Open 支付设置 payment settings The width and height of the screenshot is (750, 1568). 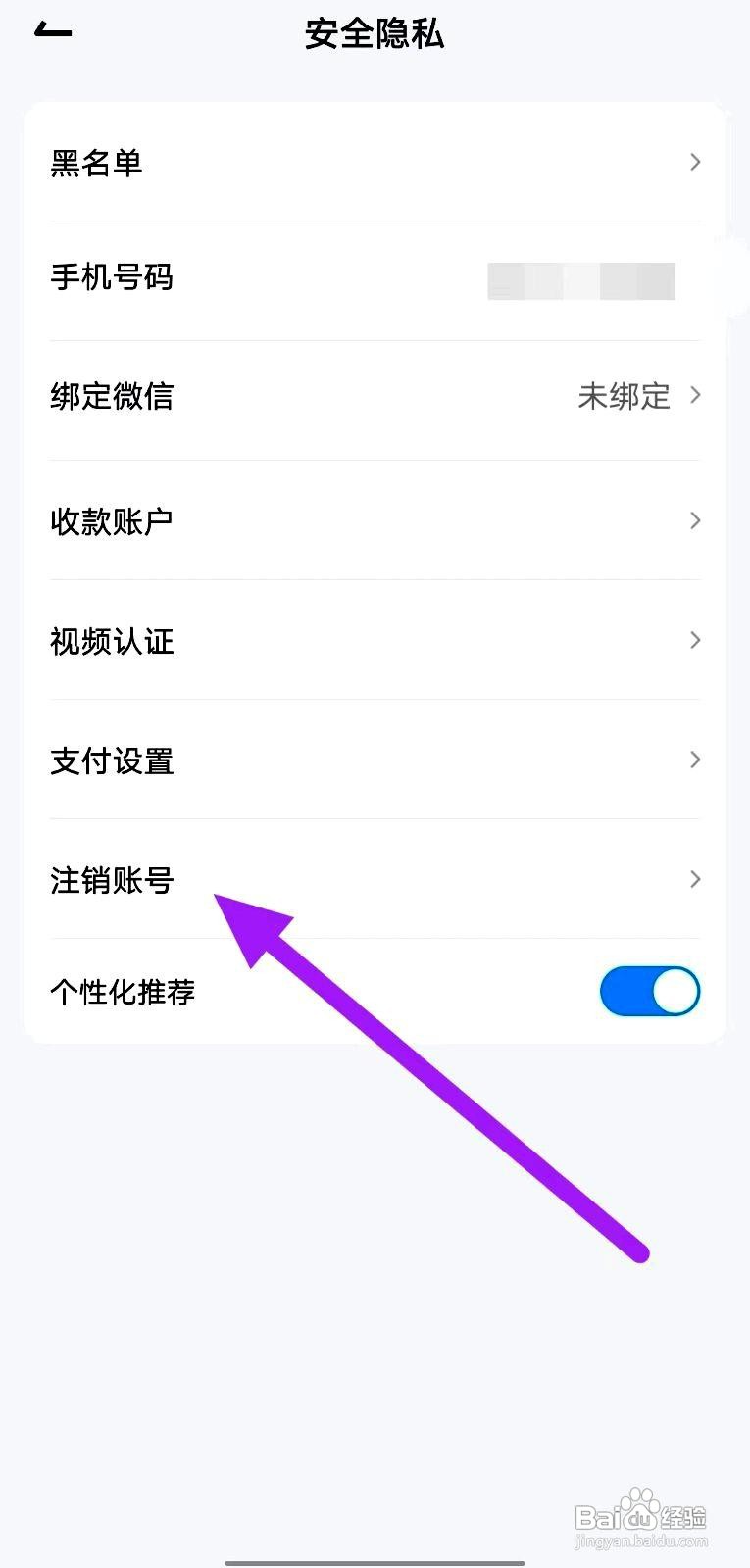pos(111,761)
